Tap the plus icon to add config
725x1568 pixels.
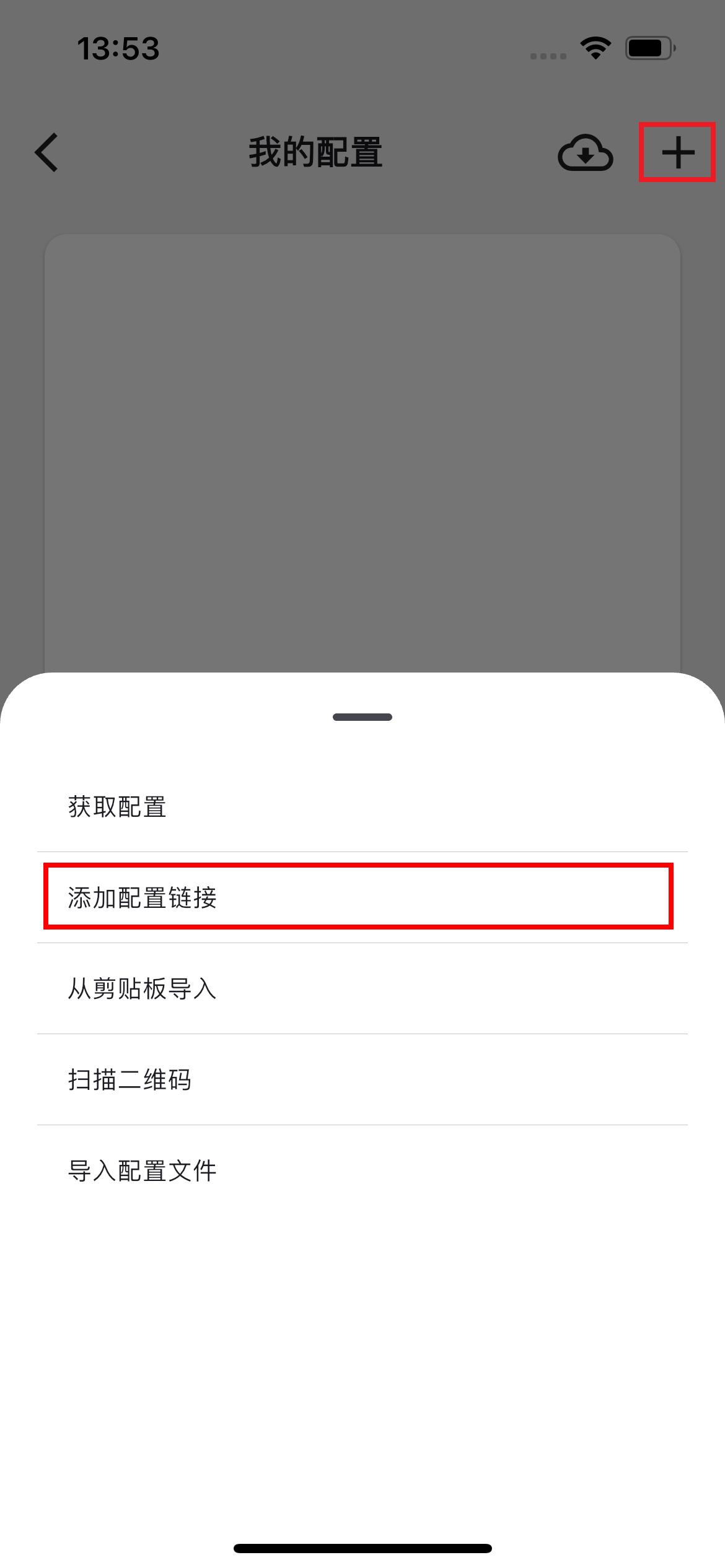[x=677, y=152]
